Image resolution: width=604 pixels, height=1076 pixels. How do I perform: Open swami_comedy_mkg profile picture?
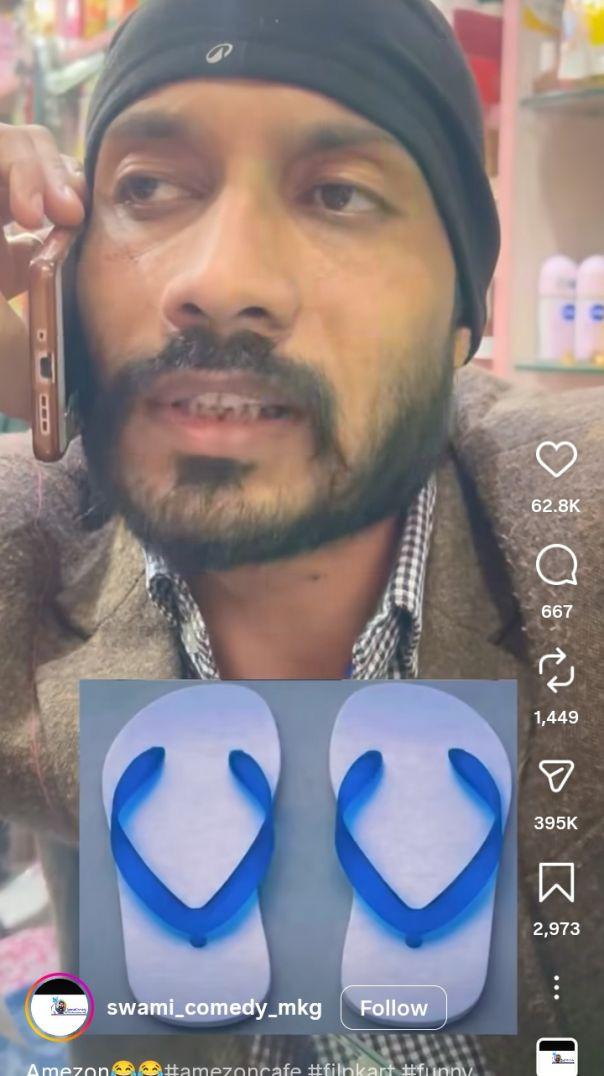pos(59,1007)
